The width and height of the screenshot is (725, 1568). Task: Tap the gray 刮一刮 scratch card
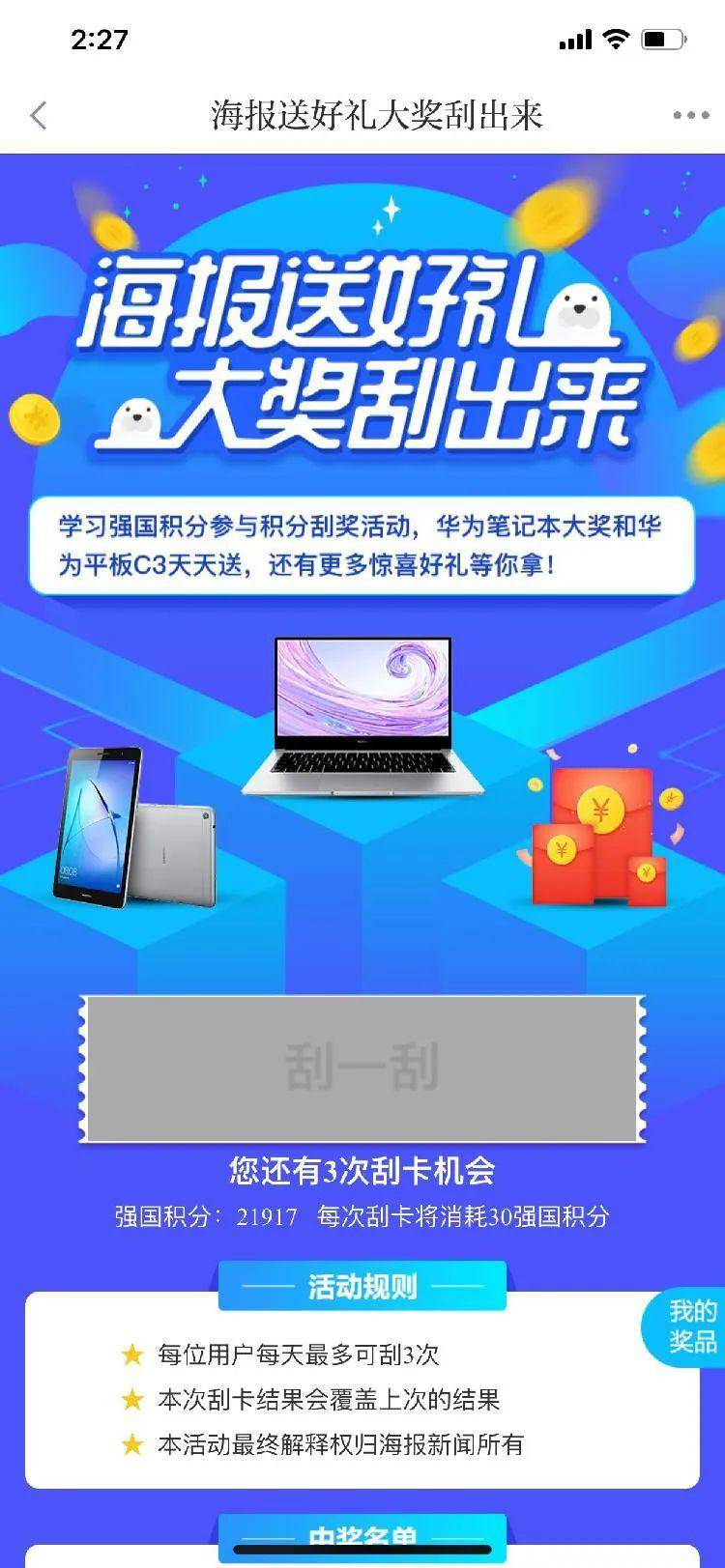point(362,1069)
